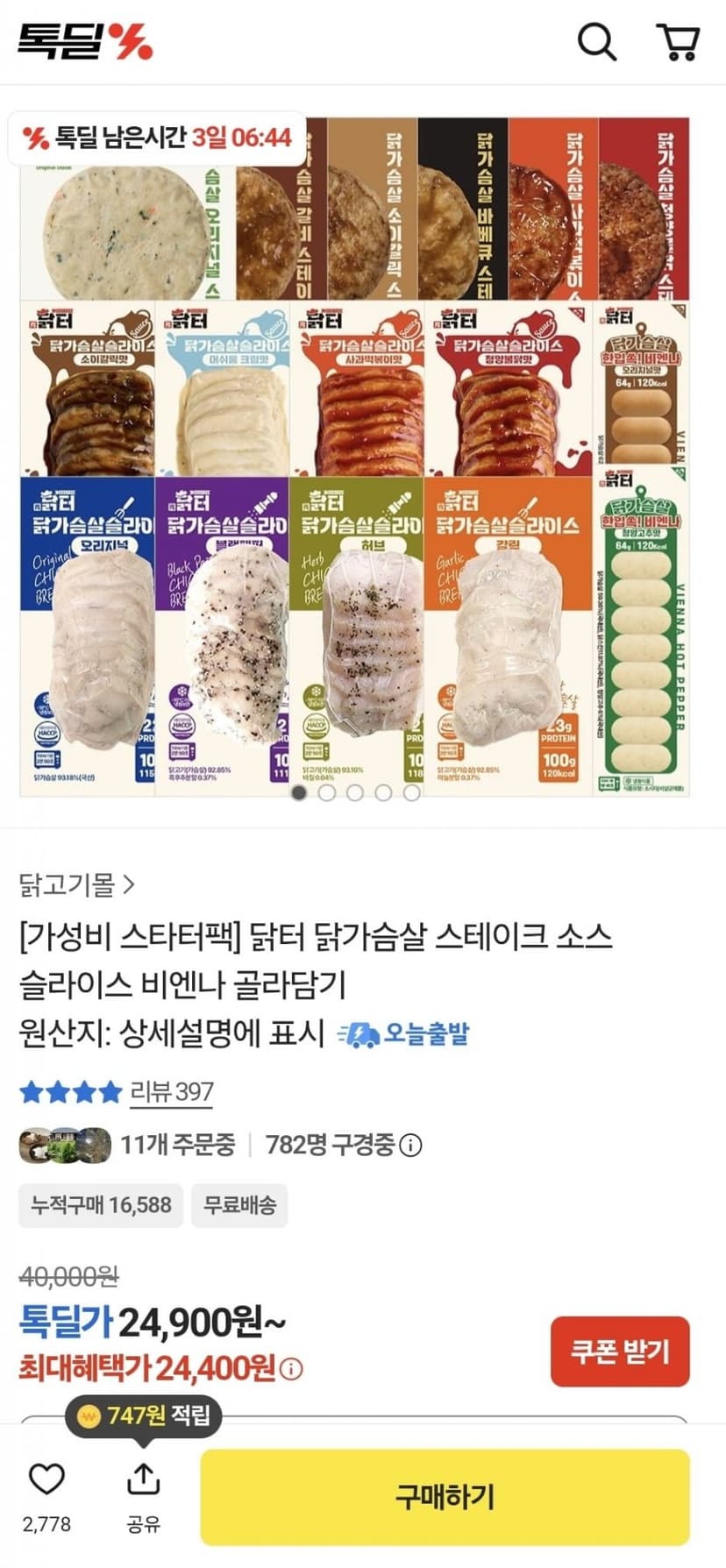Tap 쿠폰 받기 to get coupon
Screen dimensions: 726x1568
[x=620, y=1351]
